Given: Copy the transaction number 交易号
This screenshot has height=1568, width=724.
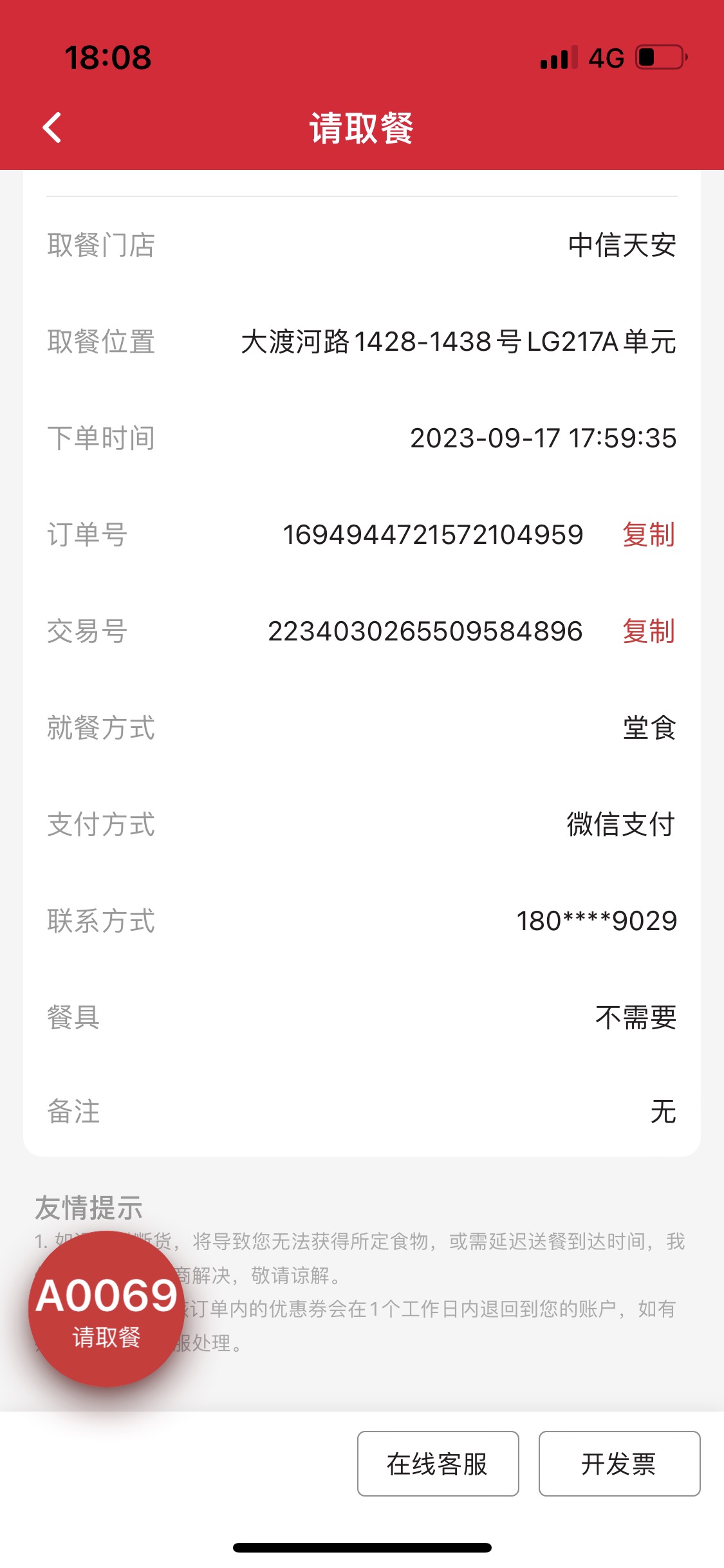Looking at the screenshot, I should [648, 631].
